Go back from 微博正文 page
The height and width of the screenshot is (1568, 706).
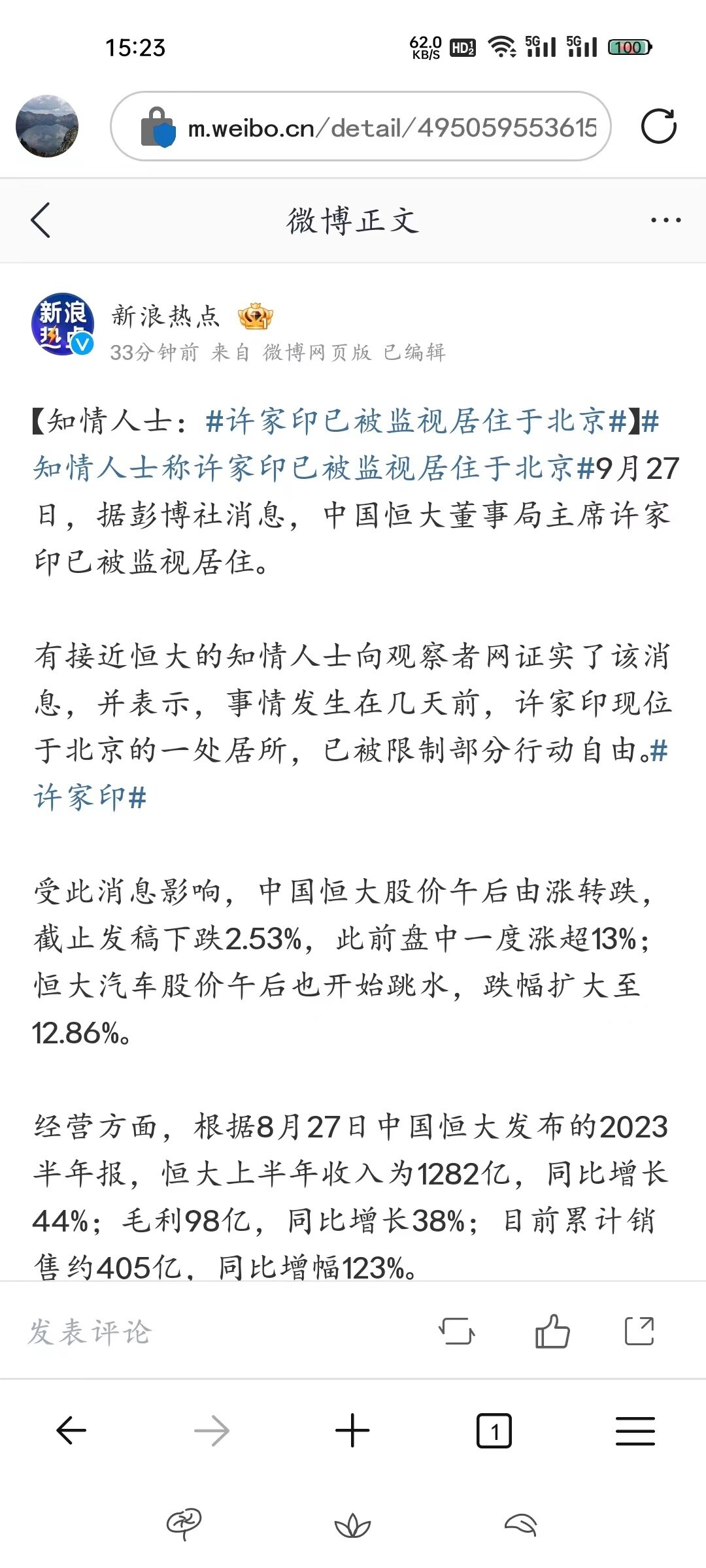[41, 220]
